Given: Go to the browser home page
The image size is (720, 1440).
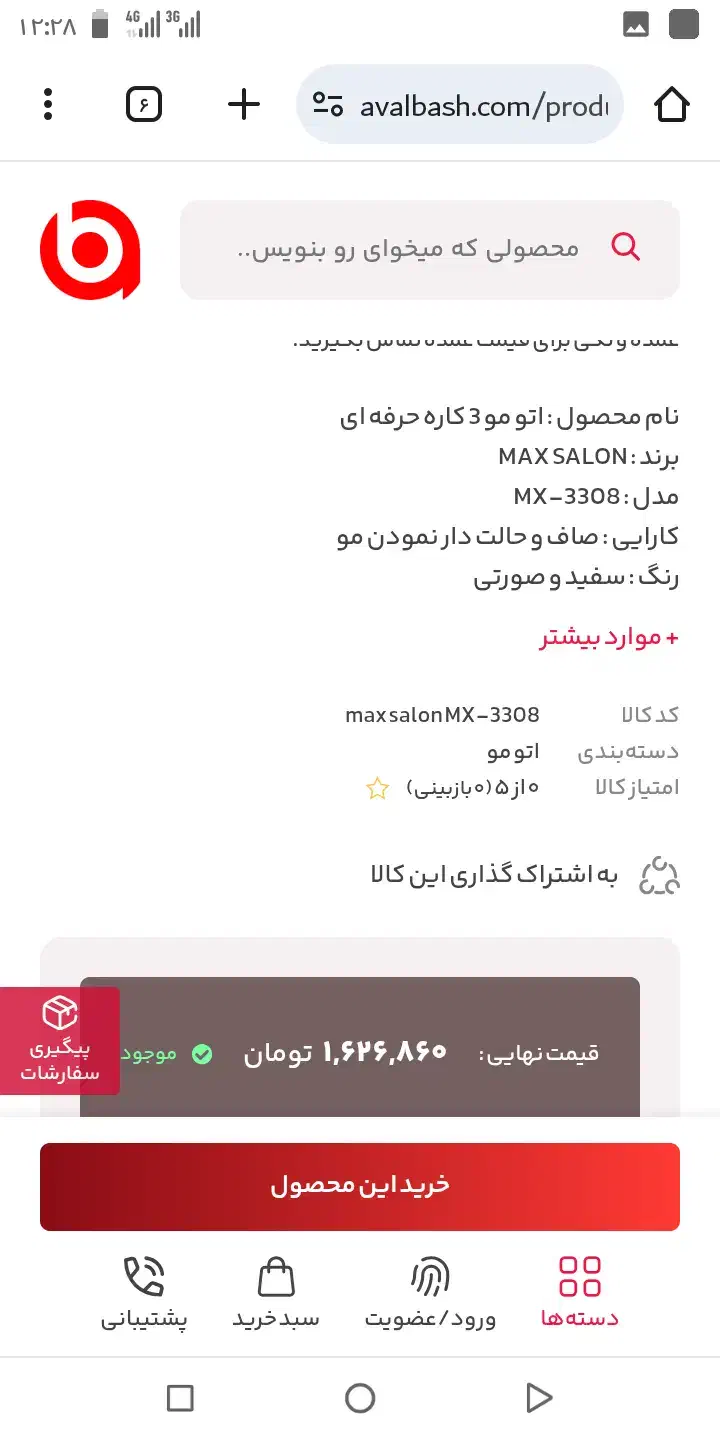Looking at the screenshot, I should (672, 104).
